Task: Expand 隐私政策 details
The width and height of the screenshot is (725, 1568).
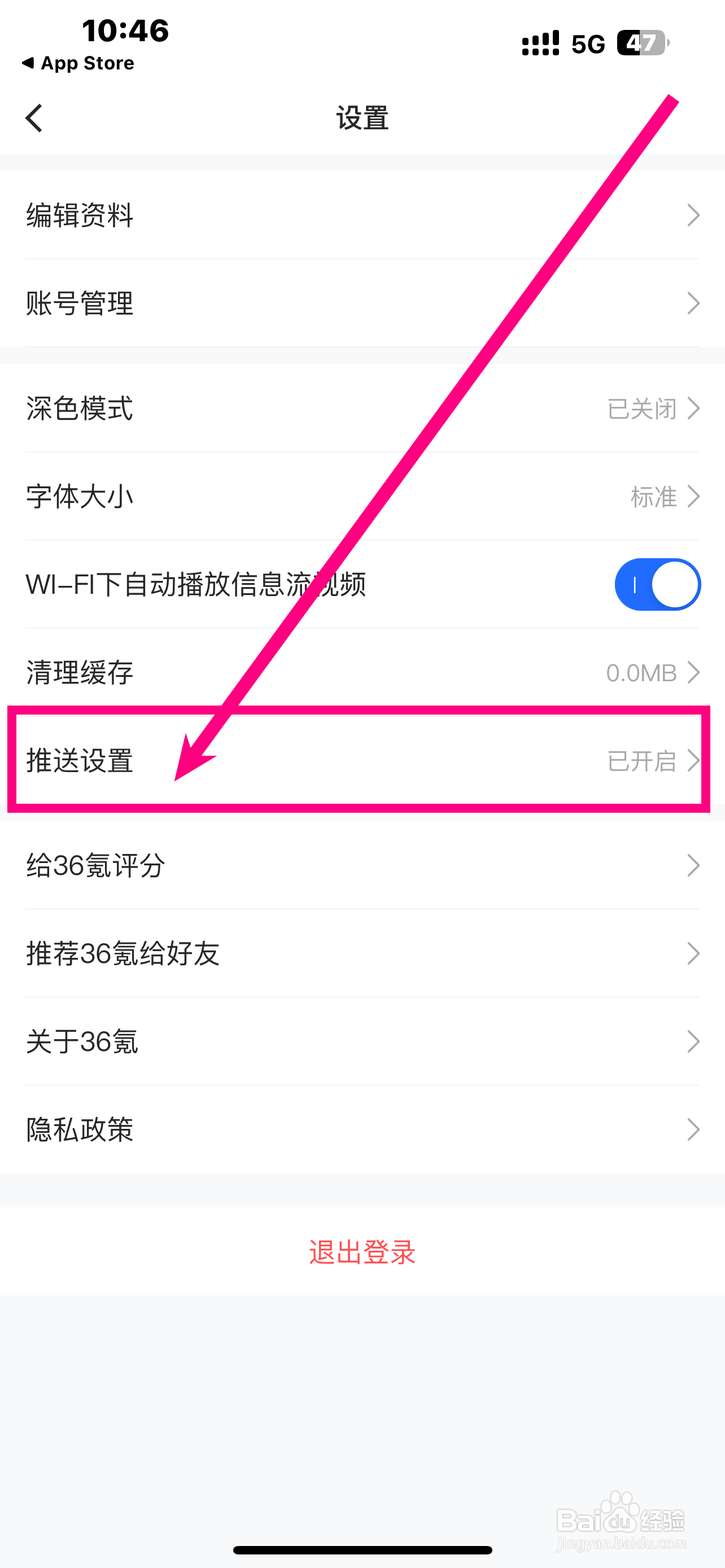Action: (362, 1130)
